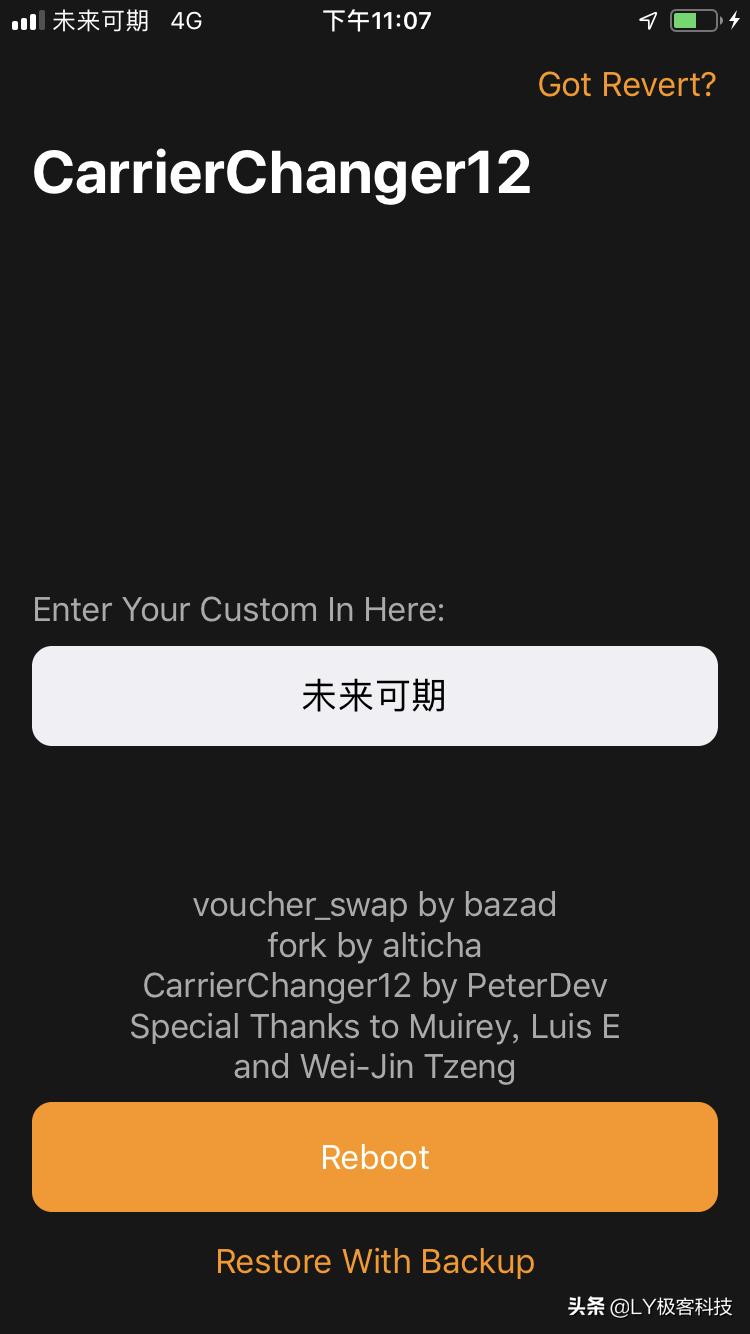
Task: Tap the Enter Your Custom In Here label
Action: point(240,609)
